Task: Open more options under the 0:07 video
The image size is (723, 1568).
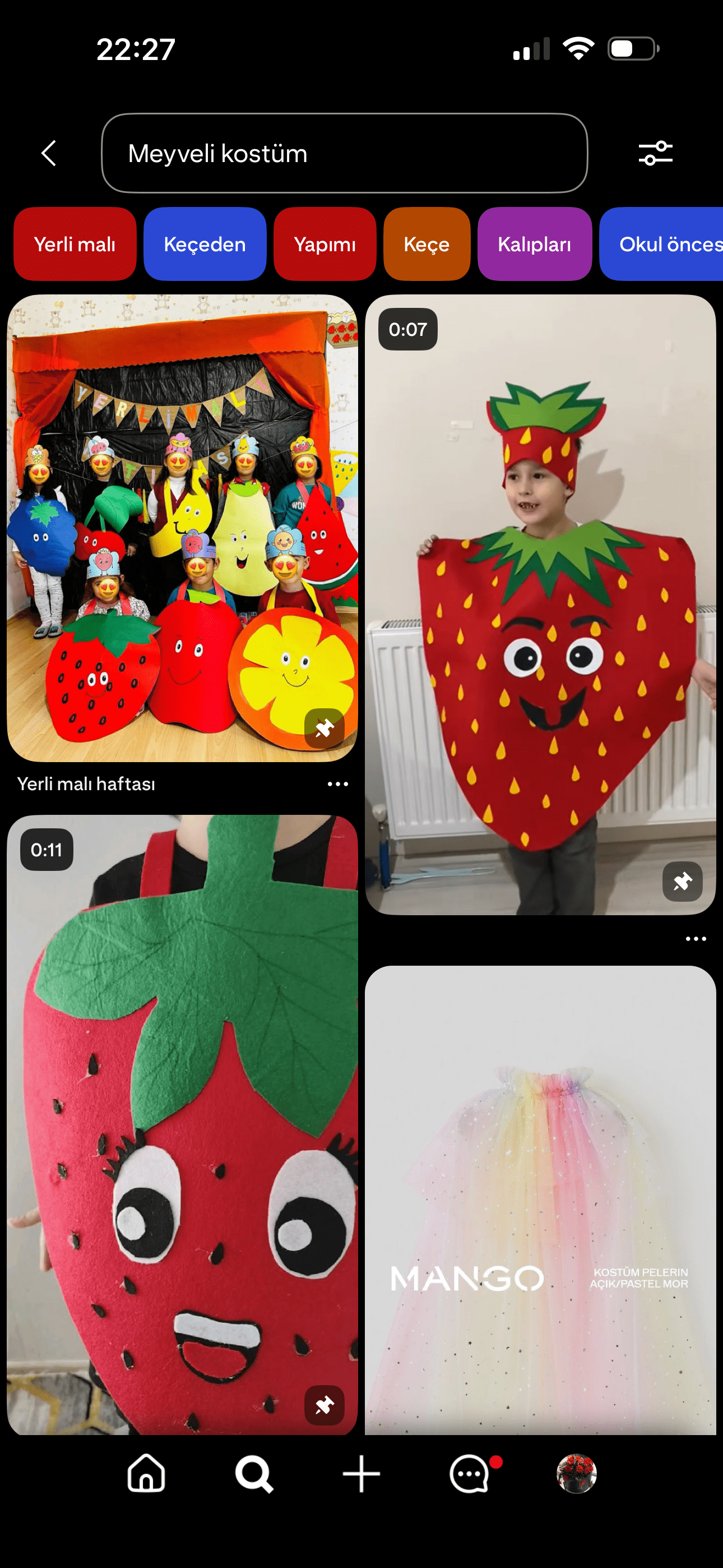Action: [696, 939]
